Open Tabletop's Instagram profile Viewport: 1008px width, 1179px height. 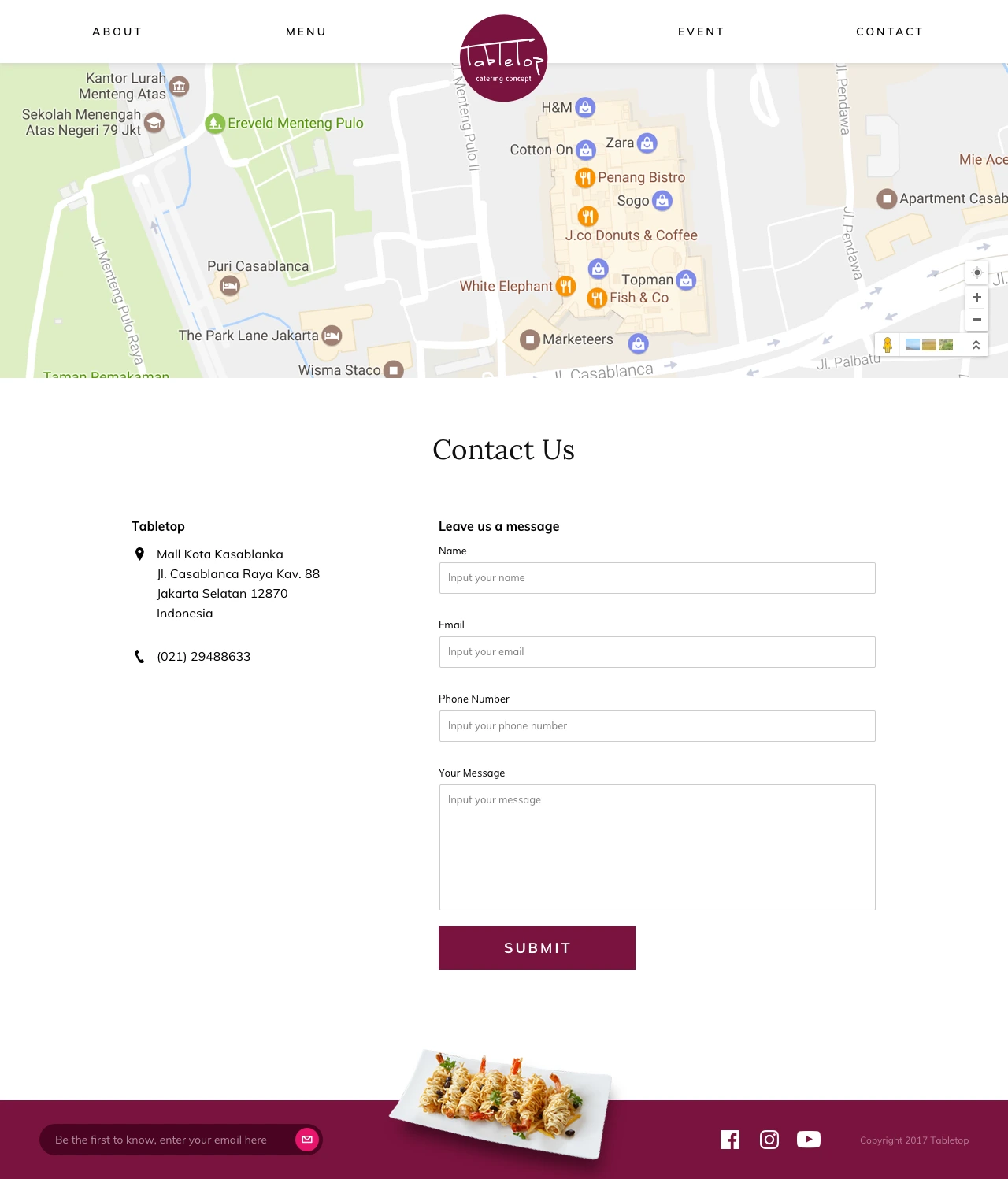coord(769,1140)
